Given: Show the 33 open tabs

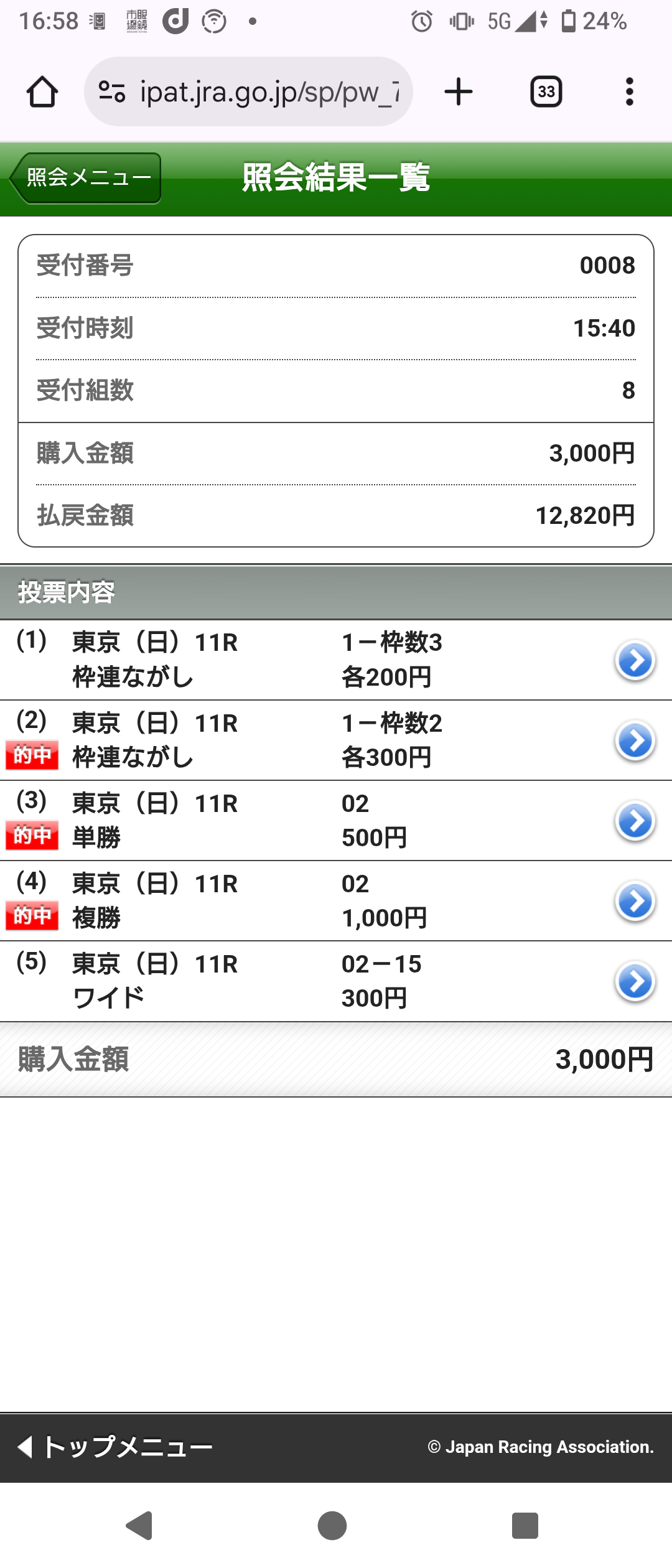Looking at the screenshot, I should point(546,92).
